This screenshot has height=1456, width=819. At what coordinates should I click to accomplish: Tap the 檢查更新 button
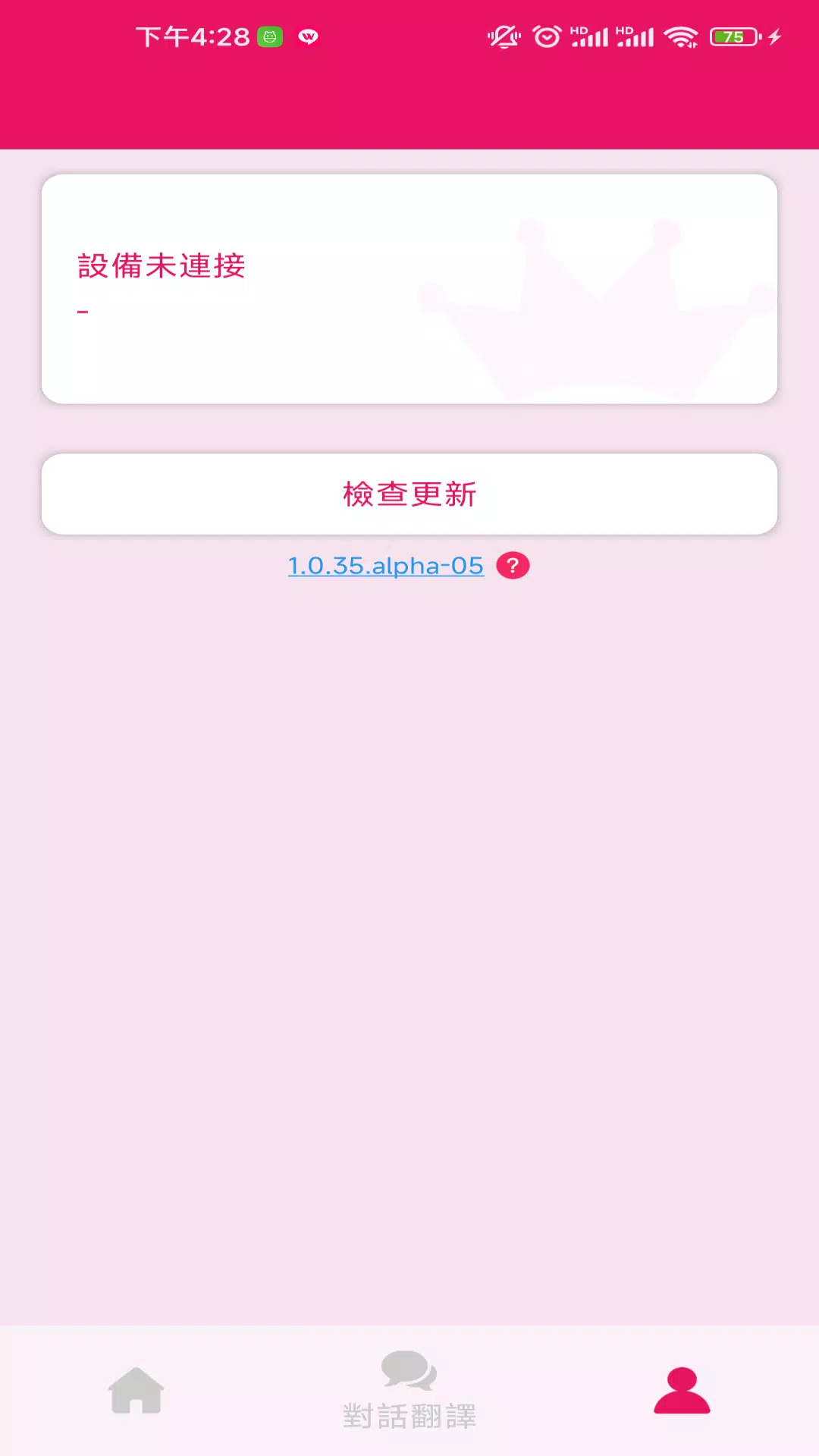[x=409, y=494]
